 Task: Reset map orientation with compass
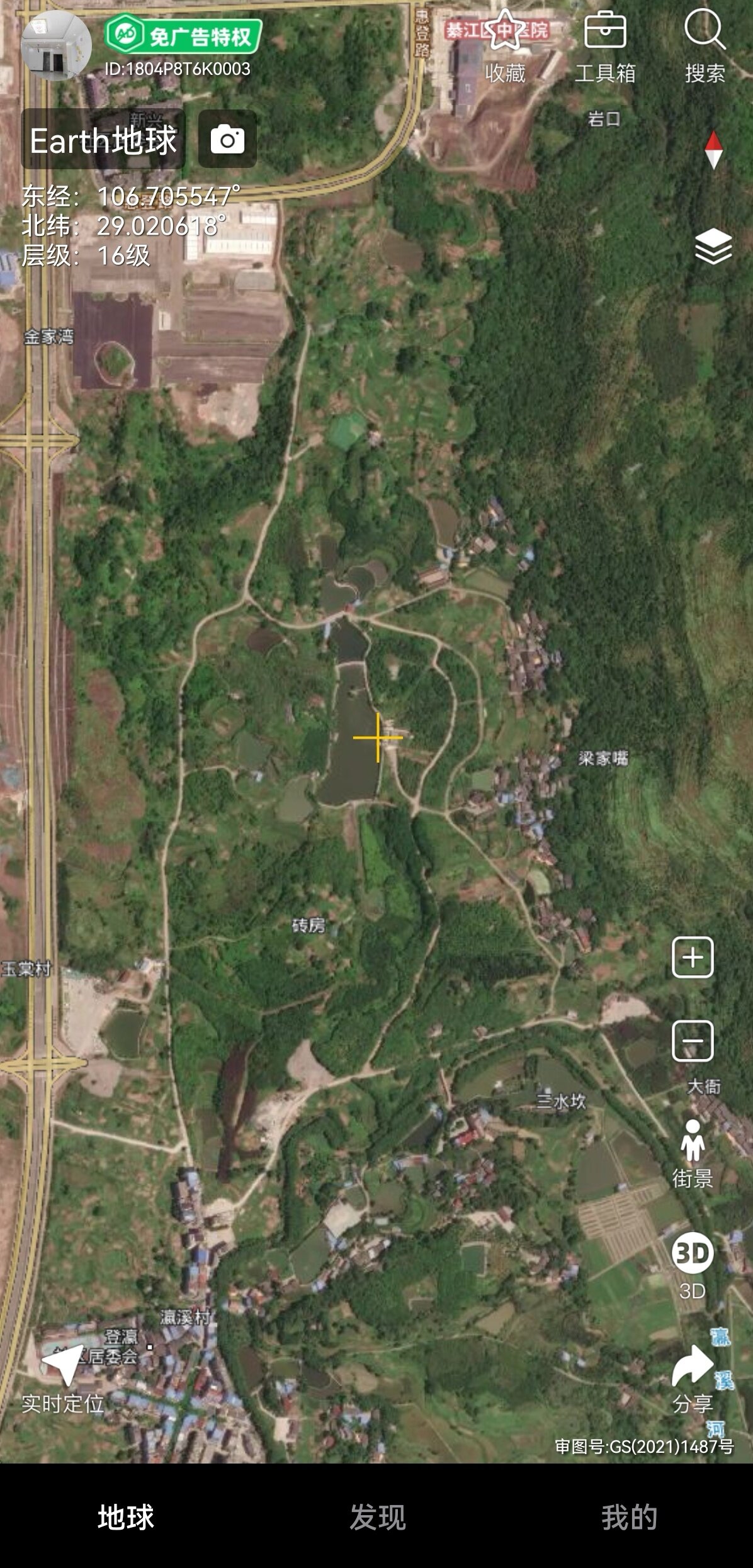[713, 150]
